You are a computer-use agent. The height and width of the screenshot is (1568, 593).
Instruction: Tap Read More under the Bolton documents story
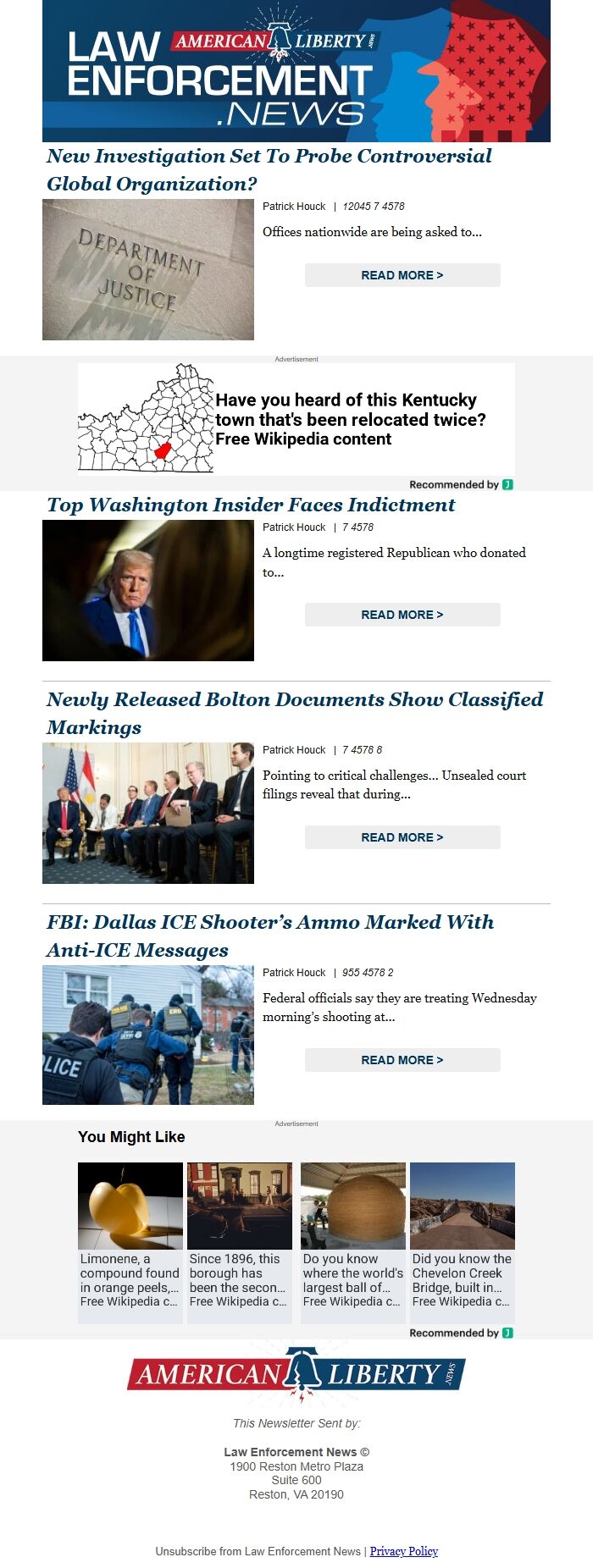(x=402, y=837)
